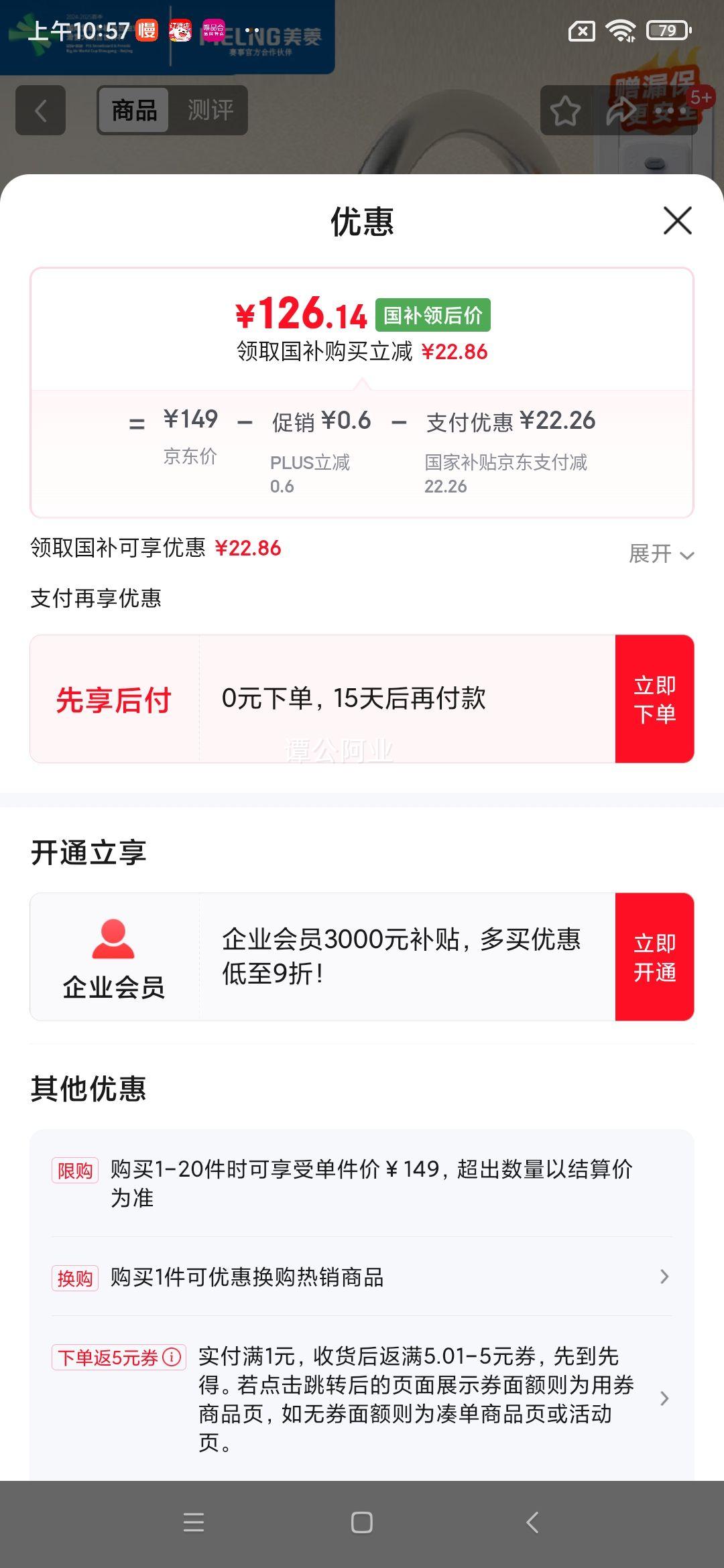Tap 立即下单 for 先享后付
The width and height of the screenshot is (724, 1568).
654,699
